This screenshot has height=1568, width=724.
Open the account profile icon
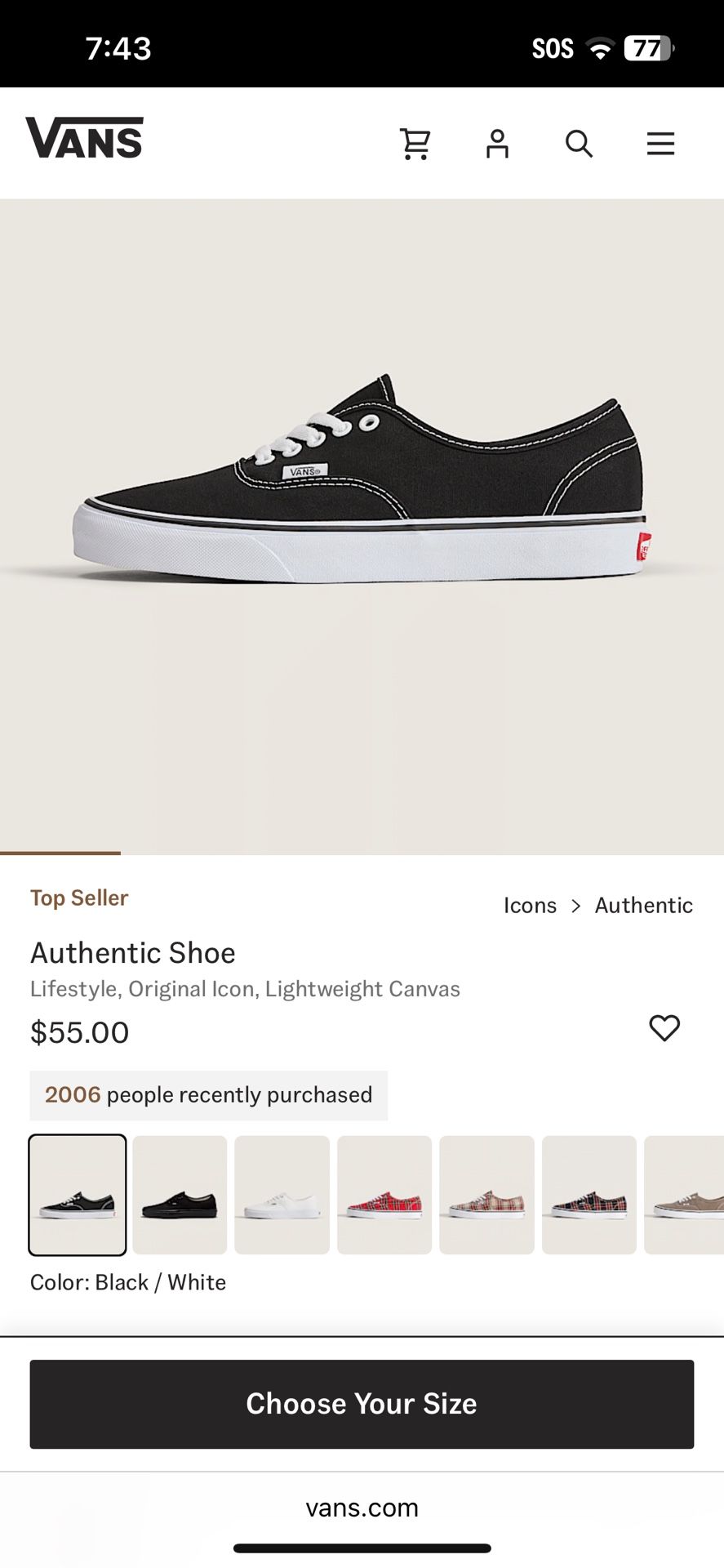pos(498,144)
